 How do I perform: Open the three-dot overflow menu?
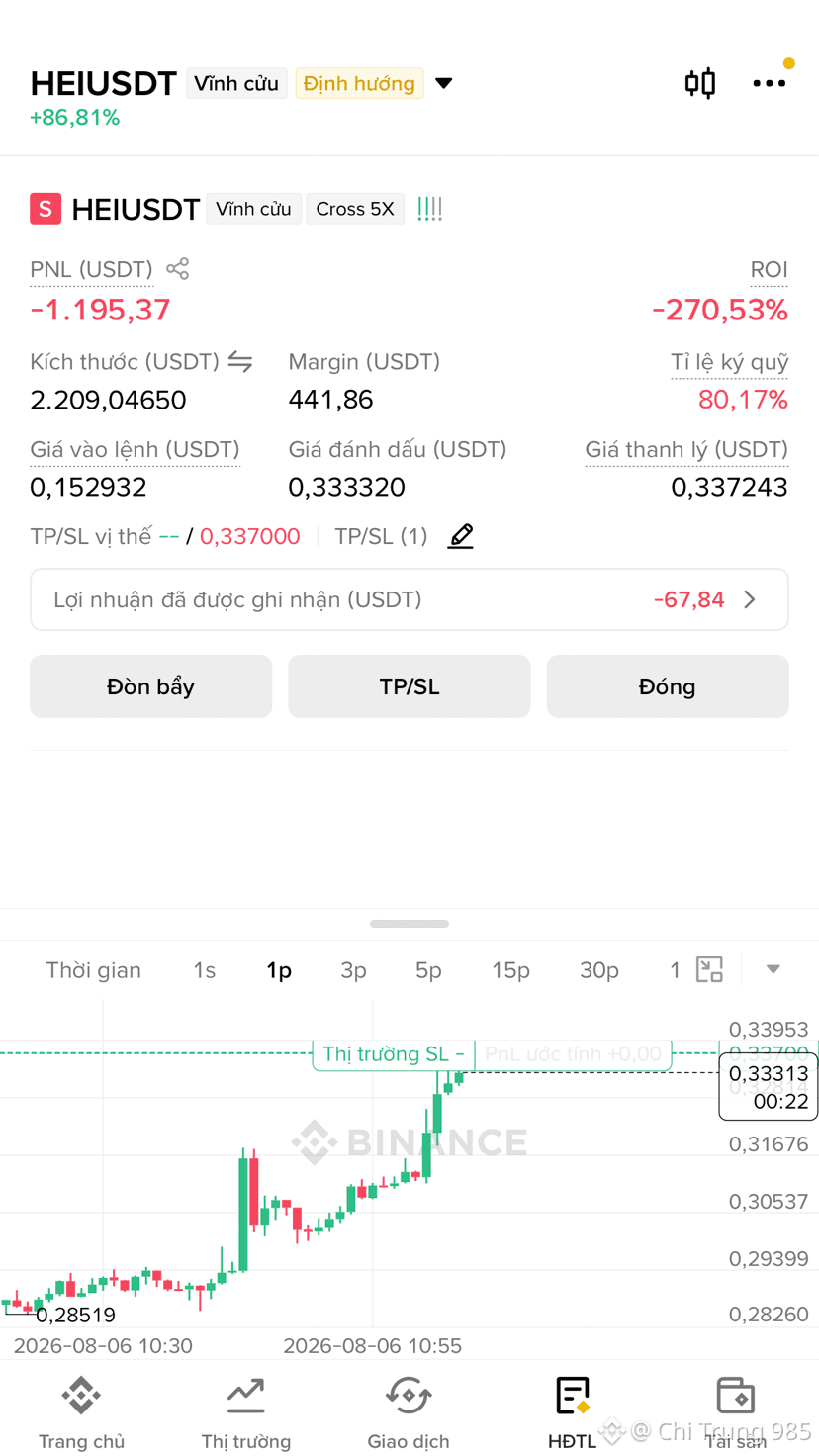click(x=769, y=83)
